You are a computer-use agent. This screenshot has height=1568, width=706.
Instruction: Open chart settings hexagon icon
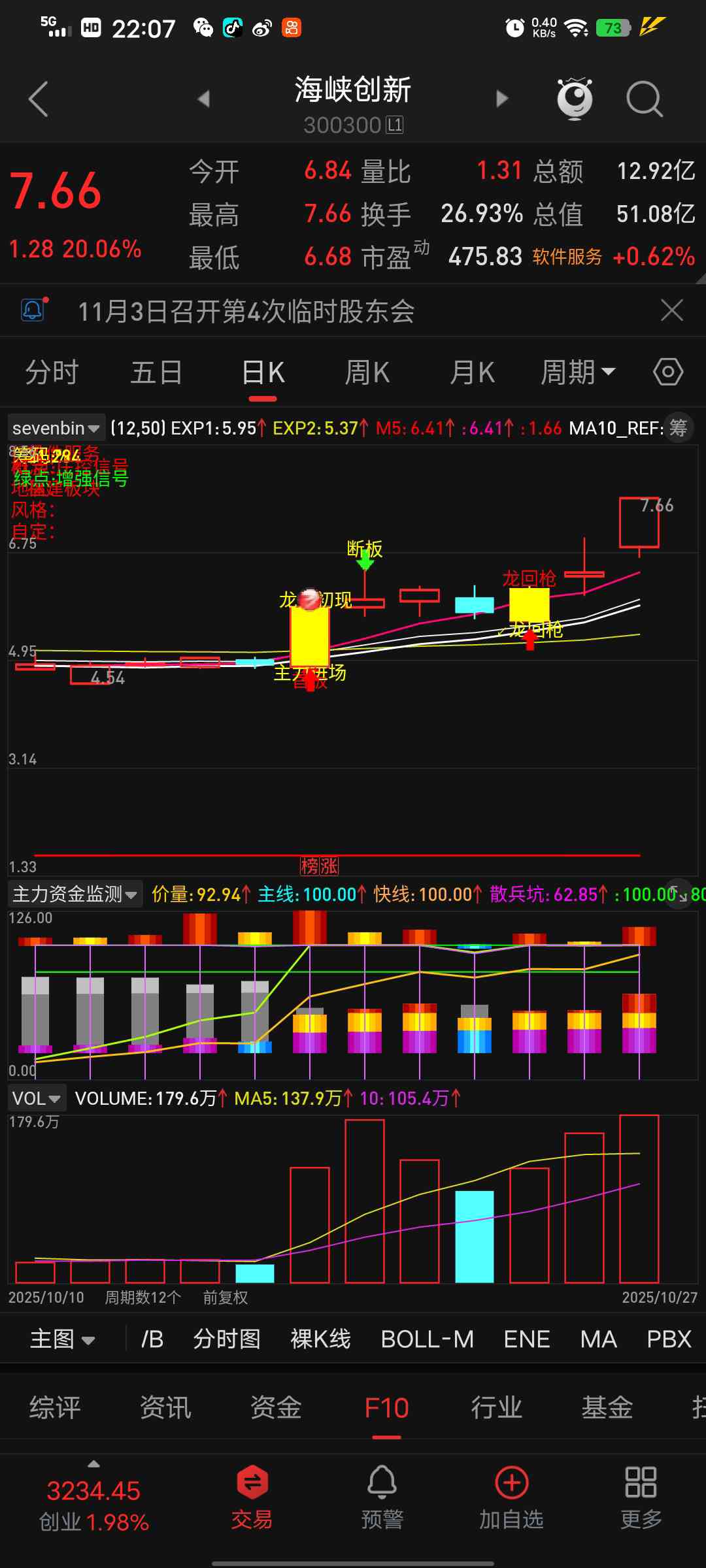[667, 373]
